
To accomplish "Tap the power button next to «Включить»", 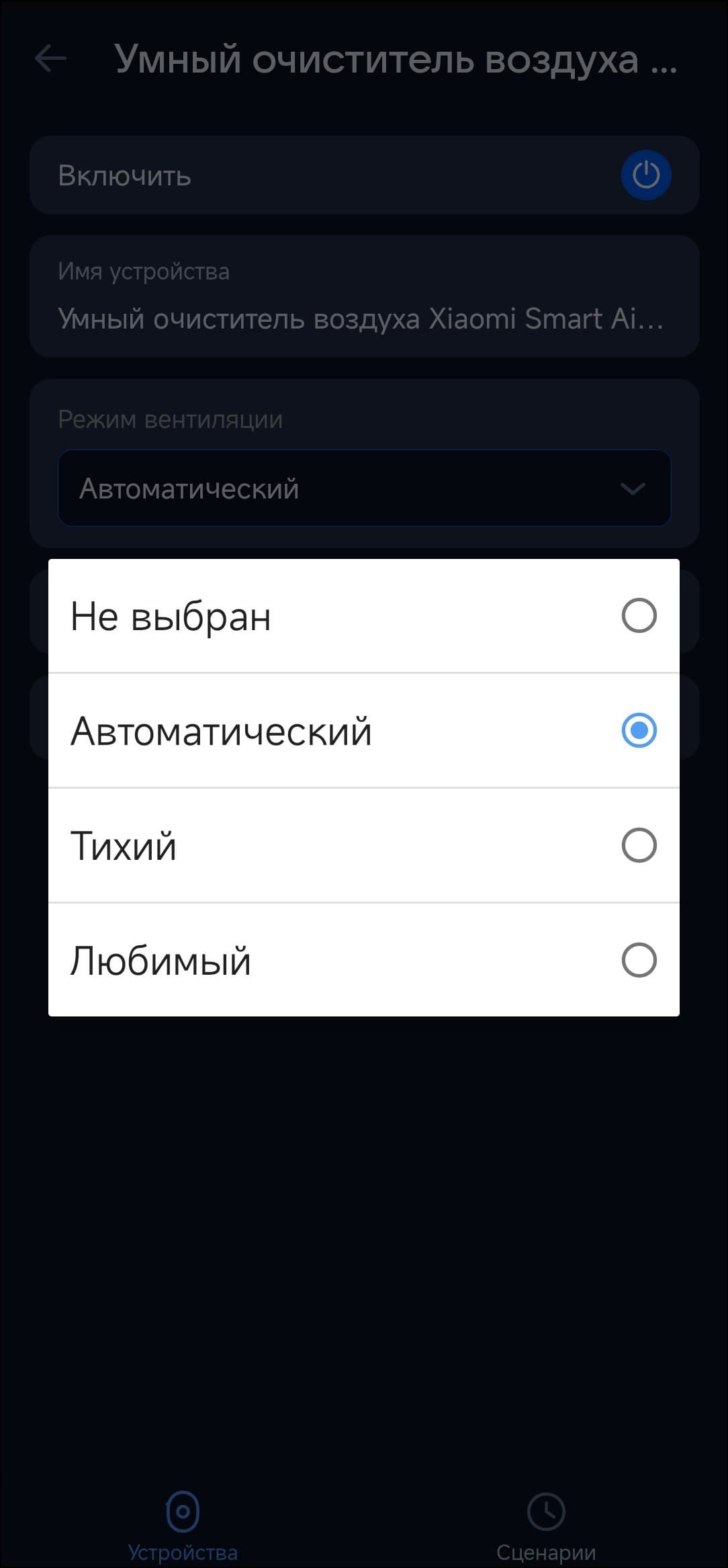I will pyautogui.click(x=645, y=175).
